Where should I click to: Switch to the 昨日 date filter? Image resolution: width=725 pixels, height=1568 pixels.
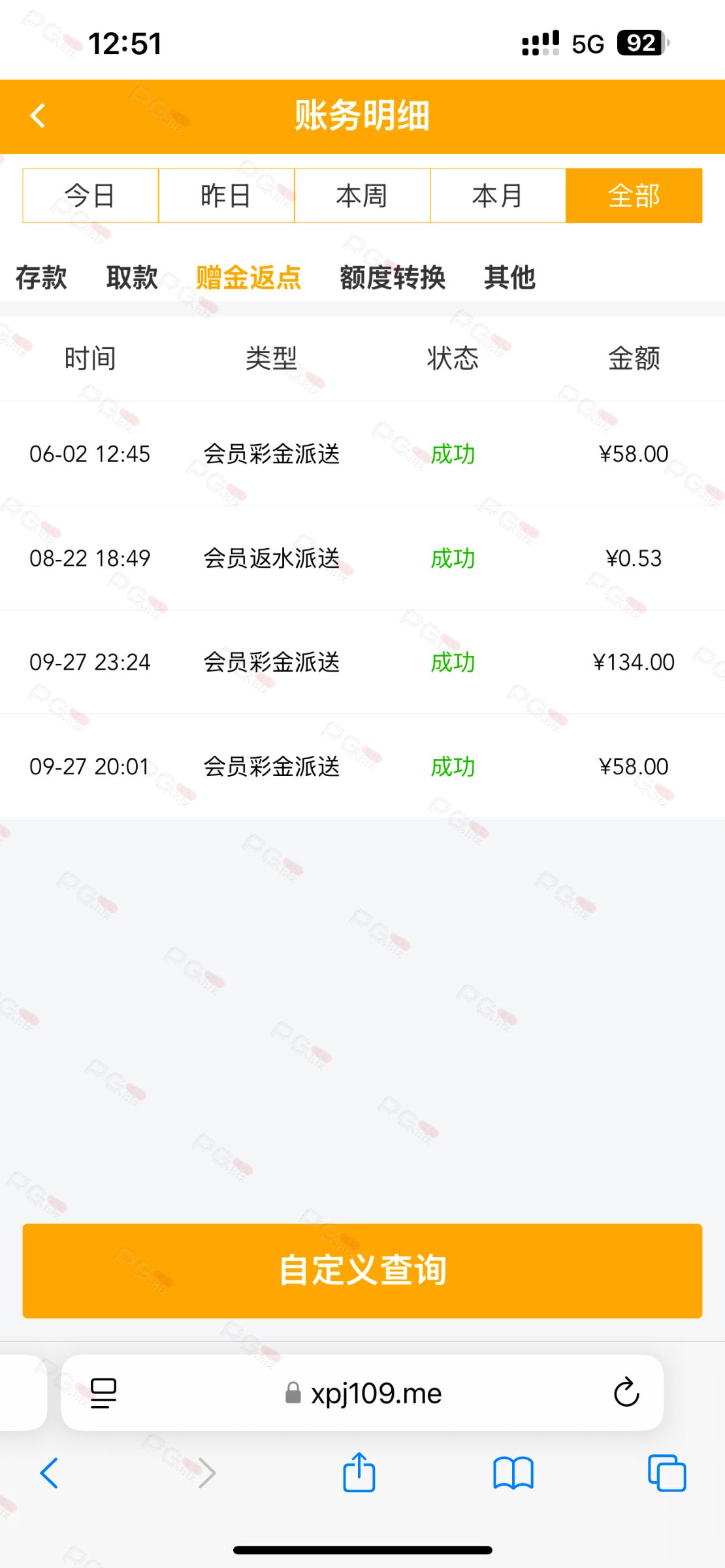tap(227, 195)
